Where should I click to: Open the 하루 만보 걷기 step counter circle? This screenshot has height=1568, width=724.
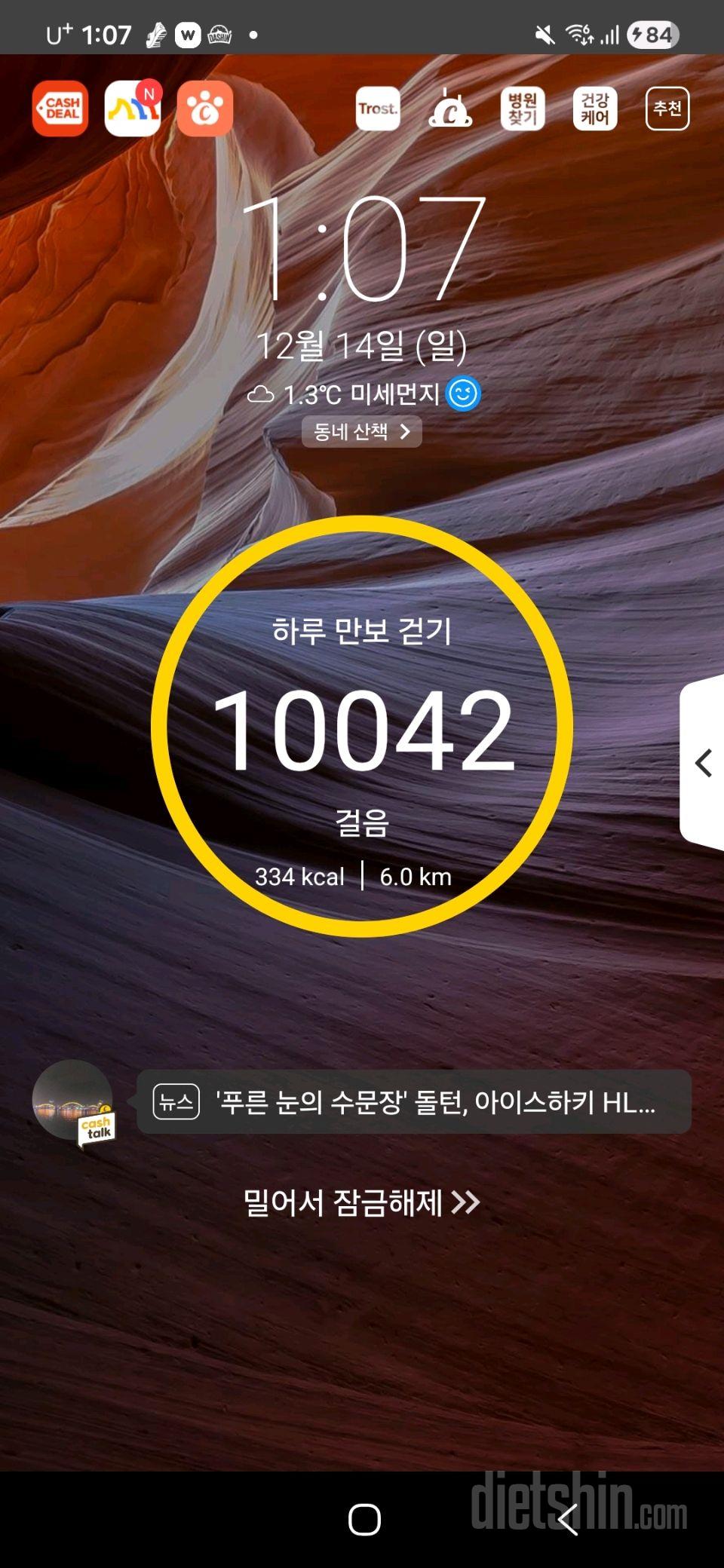362,727
